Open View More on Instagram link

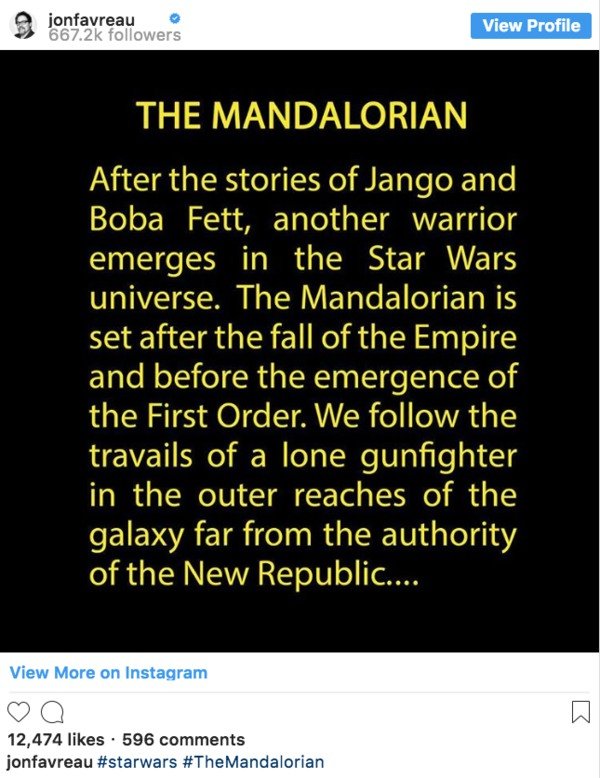click(x=108, y=672)
